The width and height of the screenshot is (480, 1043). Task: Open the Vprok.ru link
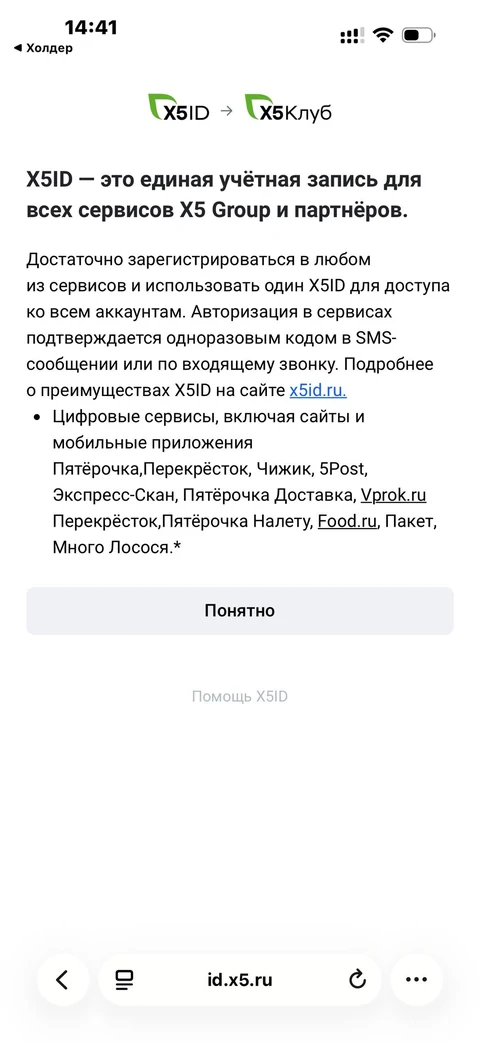[394, 496]
